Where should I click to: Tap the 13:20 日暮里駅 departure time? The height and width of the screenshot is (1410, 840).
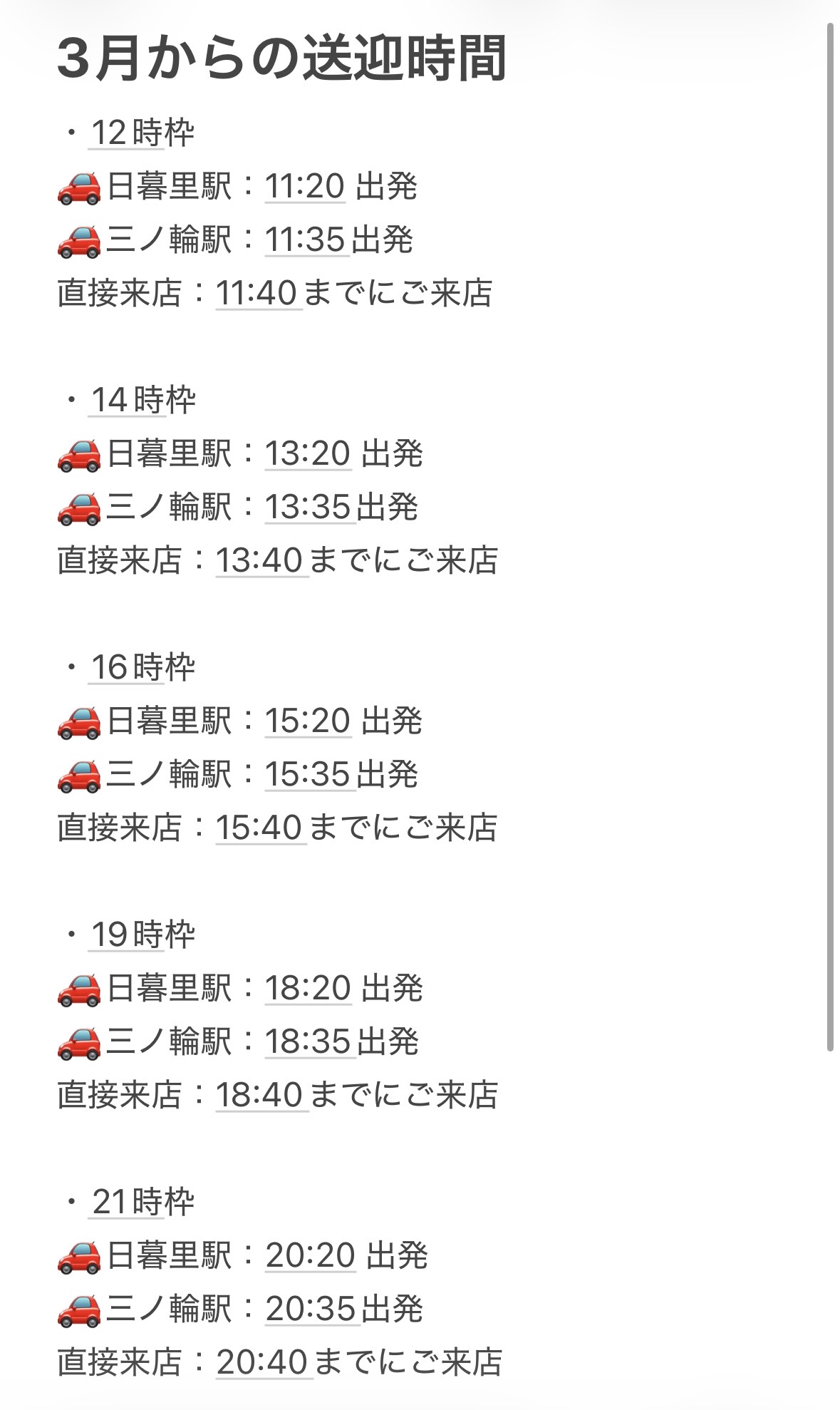point(308,454)
